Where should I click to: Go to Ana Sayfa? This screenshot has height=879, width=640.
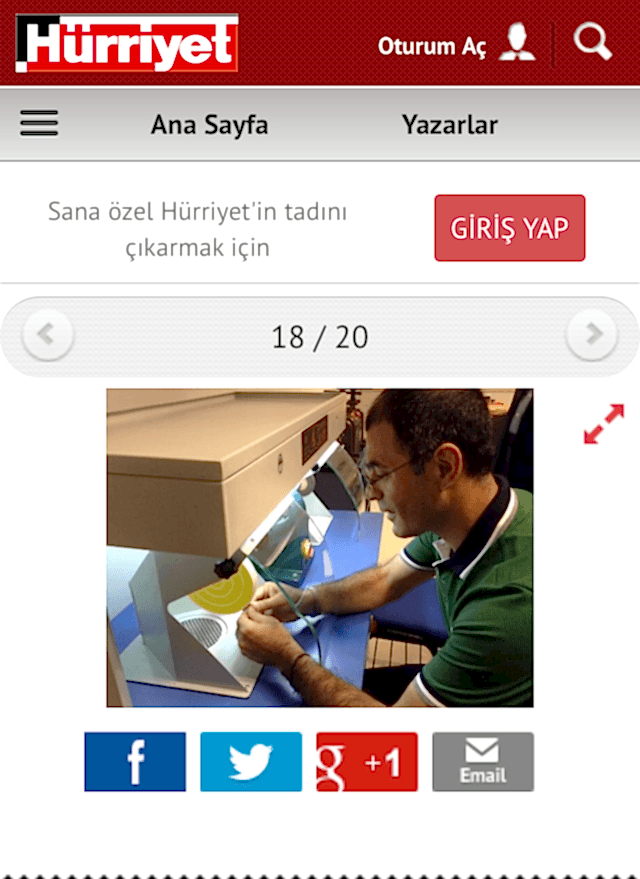pos(209,125)
